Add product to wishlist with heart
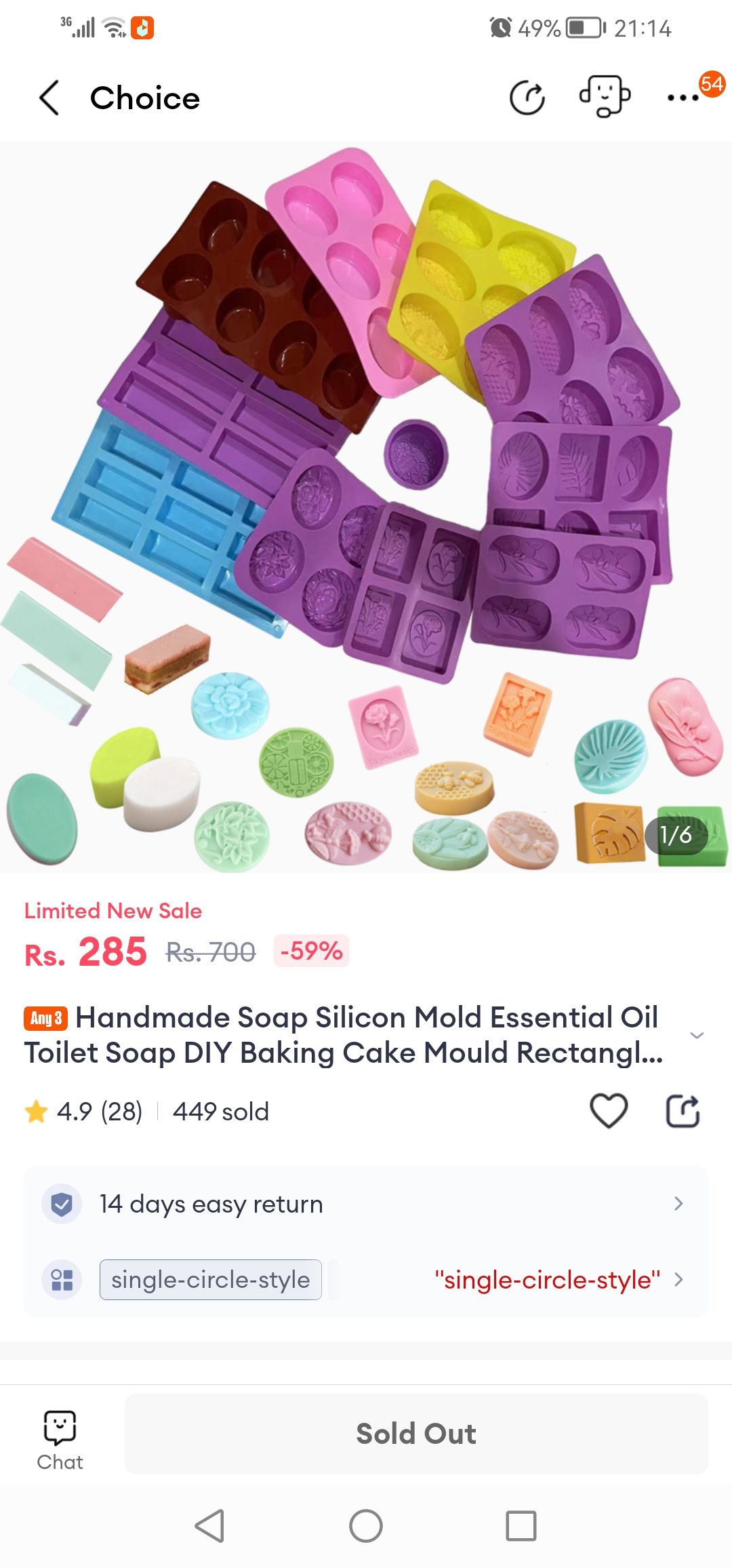Viewport: 732px width, 1568px height. [609, 1111]
